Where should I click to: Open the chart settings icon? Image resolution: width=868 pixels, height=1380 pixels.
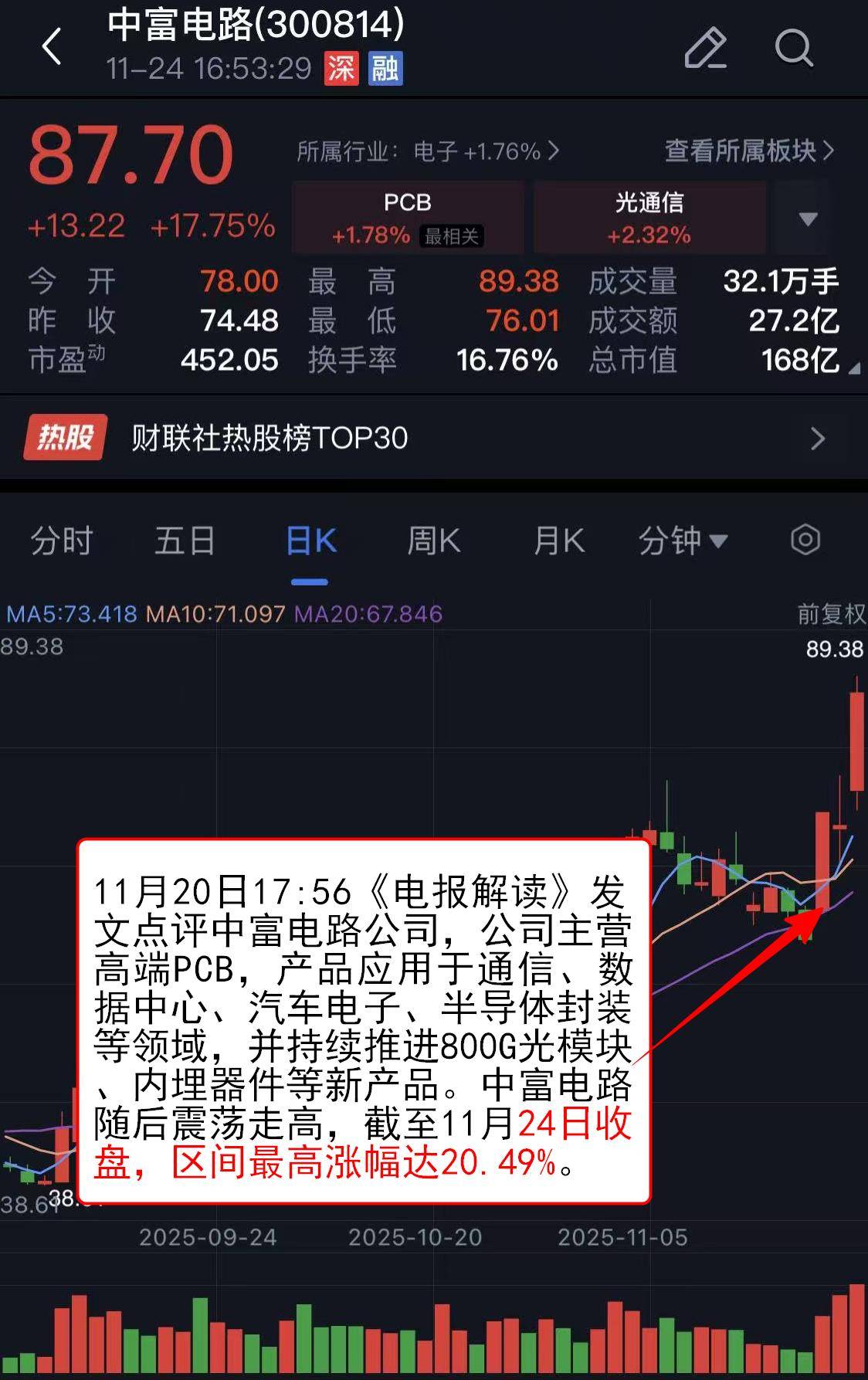(805, 540)
